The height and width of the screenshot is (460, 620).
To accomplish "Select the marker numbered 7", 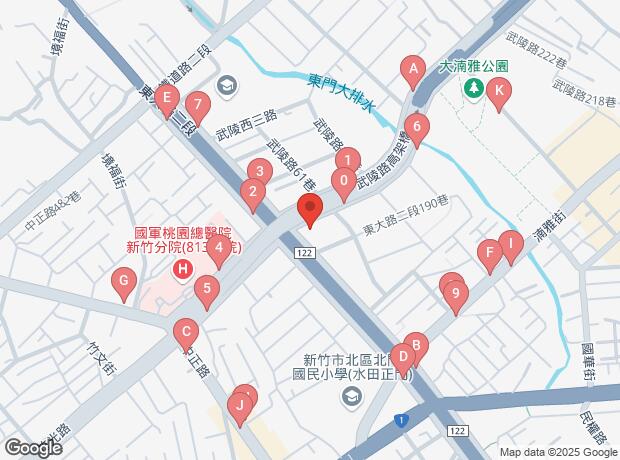I will [x=198, y=104].
